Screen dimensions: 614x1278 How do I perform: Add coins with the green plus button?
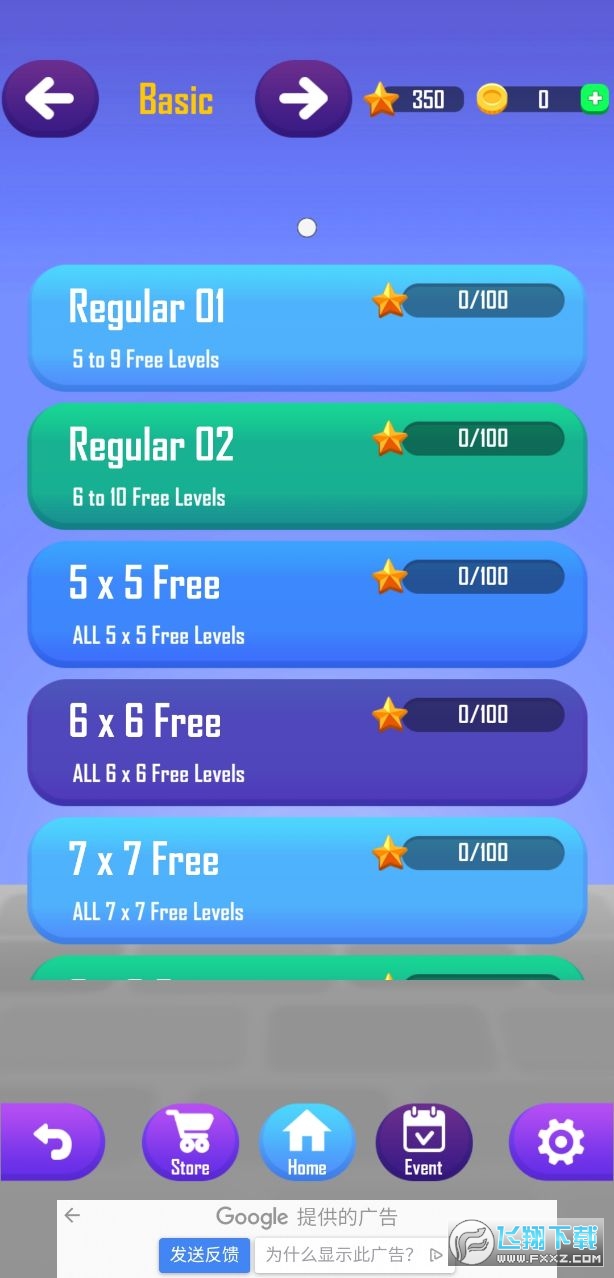pyautogui.click(x=595, y=99)
